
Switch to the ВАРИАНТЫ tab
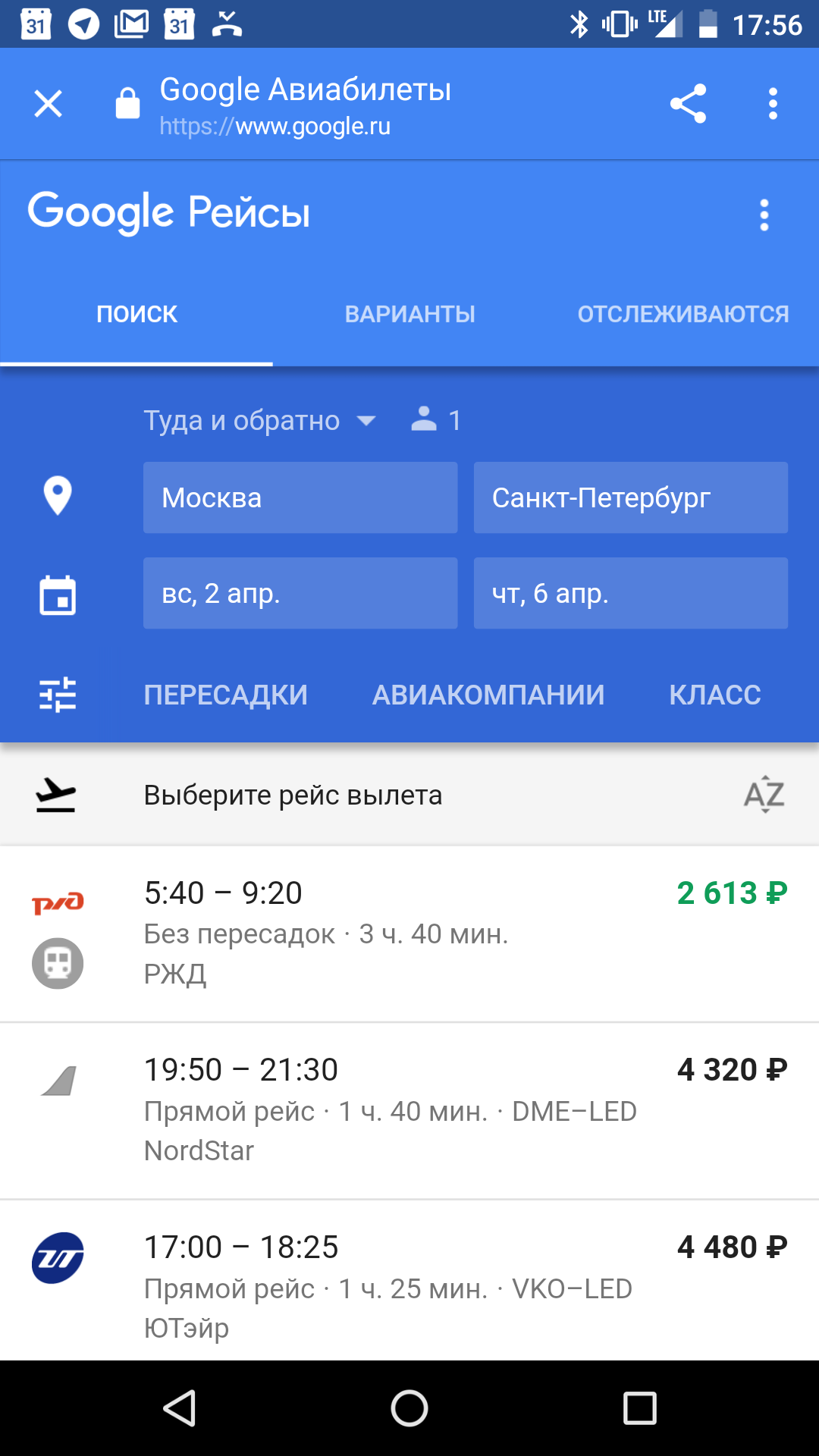(409, 314)
